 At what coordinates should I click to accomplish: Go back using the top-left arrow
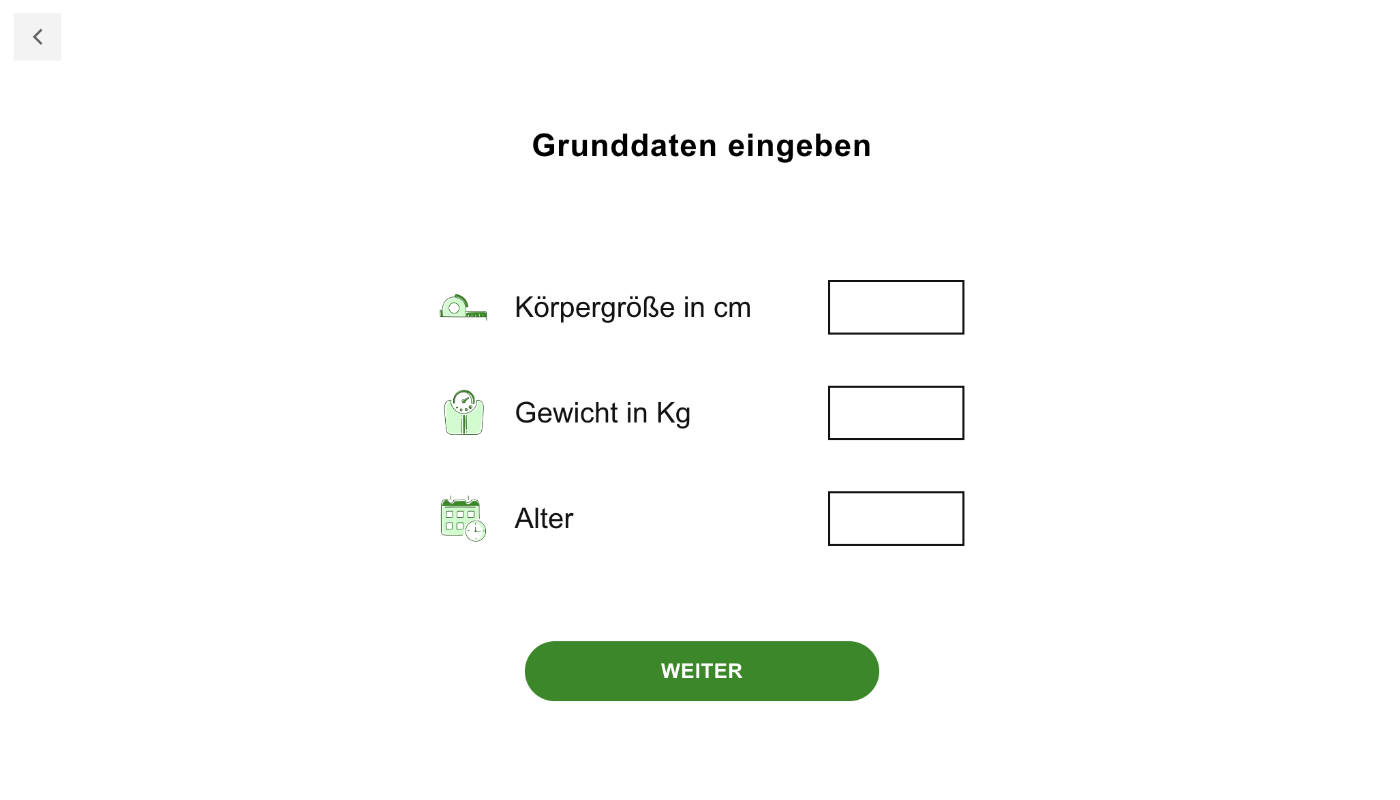37,37
